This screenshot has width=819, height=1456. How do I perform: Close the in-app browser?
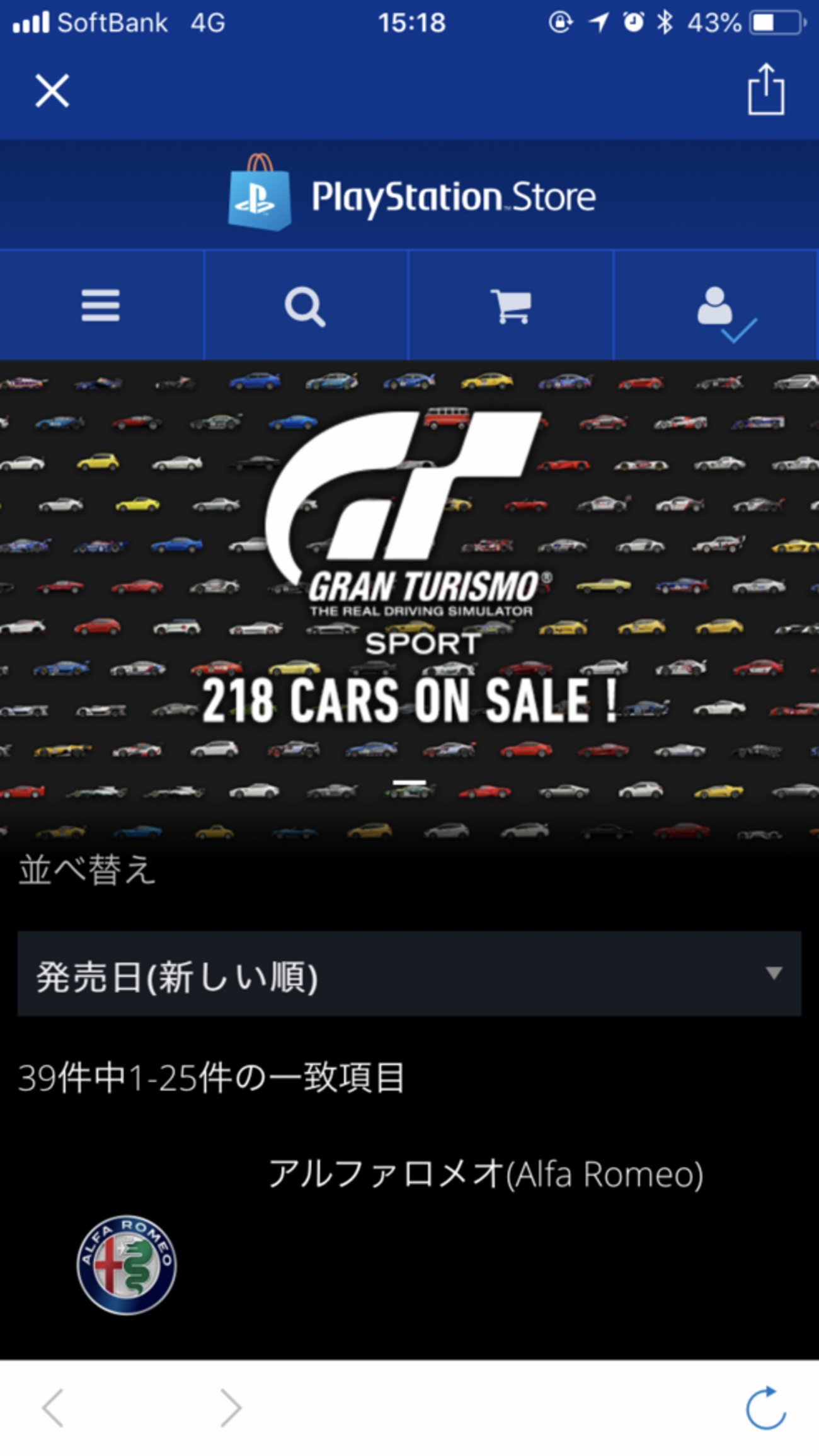point(52,91)
